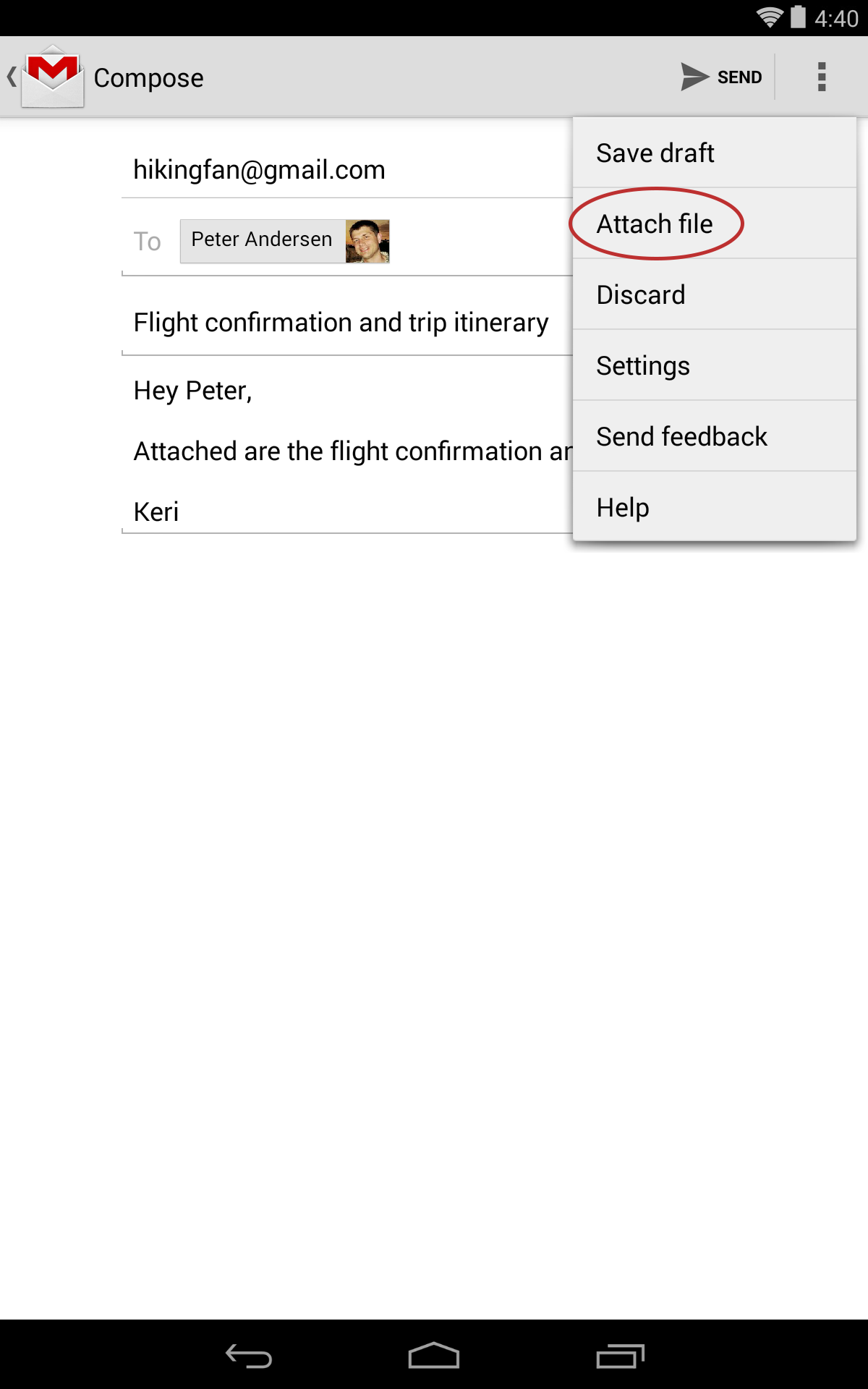Close the three-dot overflow menu
This screenshot has height=1389, width=868.
pyautogui.click(x=822, y=77)
